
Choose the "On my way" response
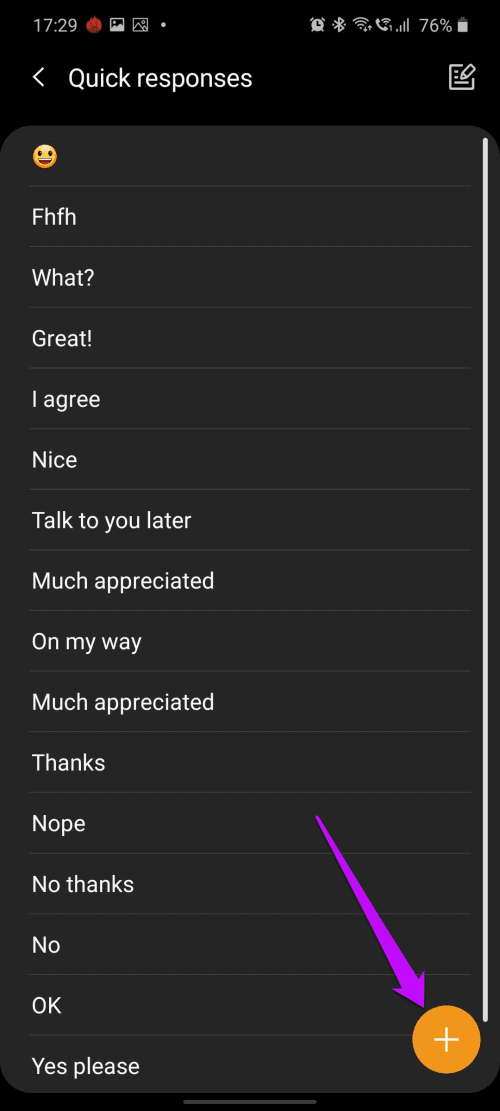tap(250, 641)
